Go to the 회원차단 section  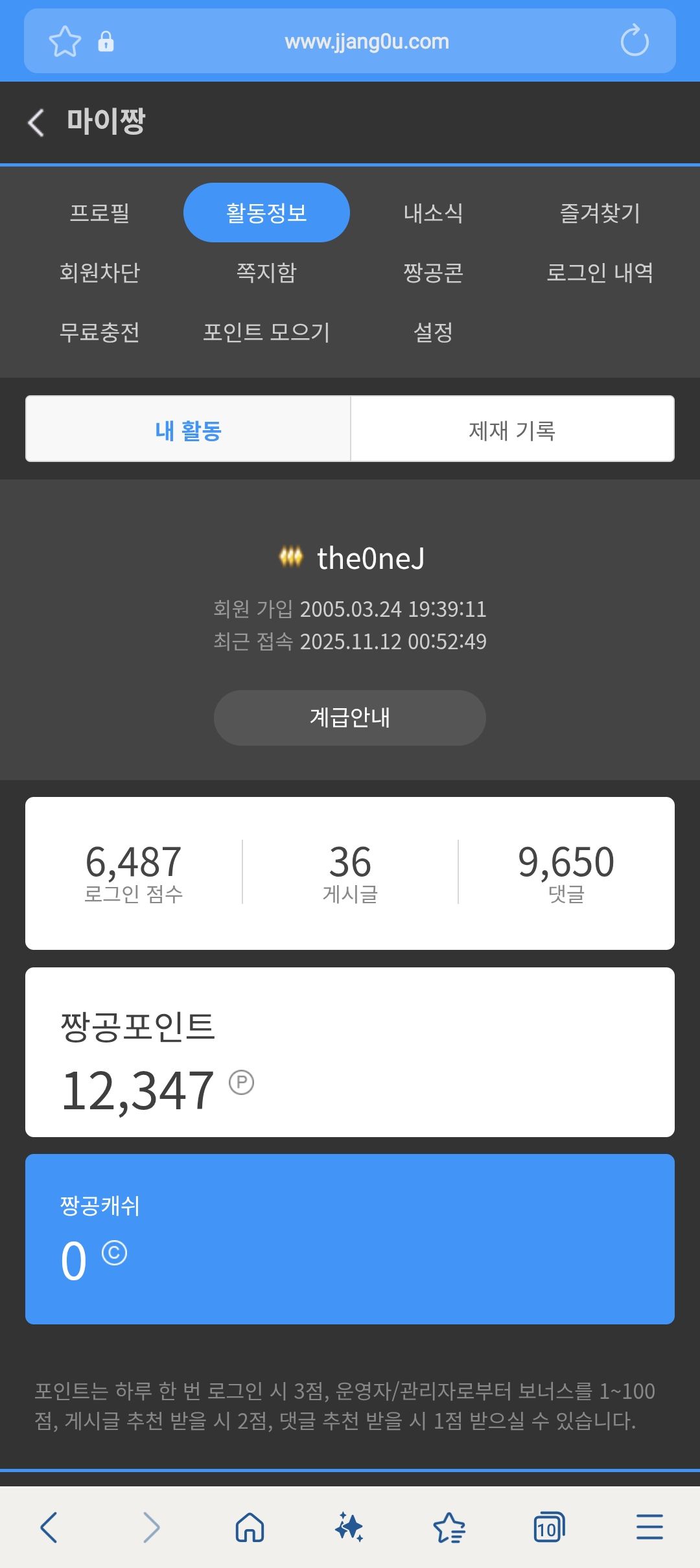(x=100, y=272)
